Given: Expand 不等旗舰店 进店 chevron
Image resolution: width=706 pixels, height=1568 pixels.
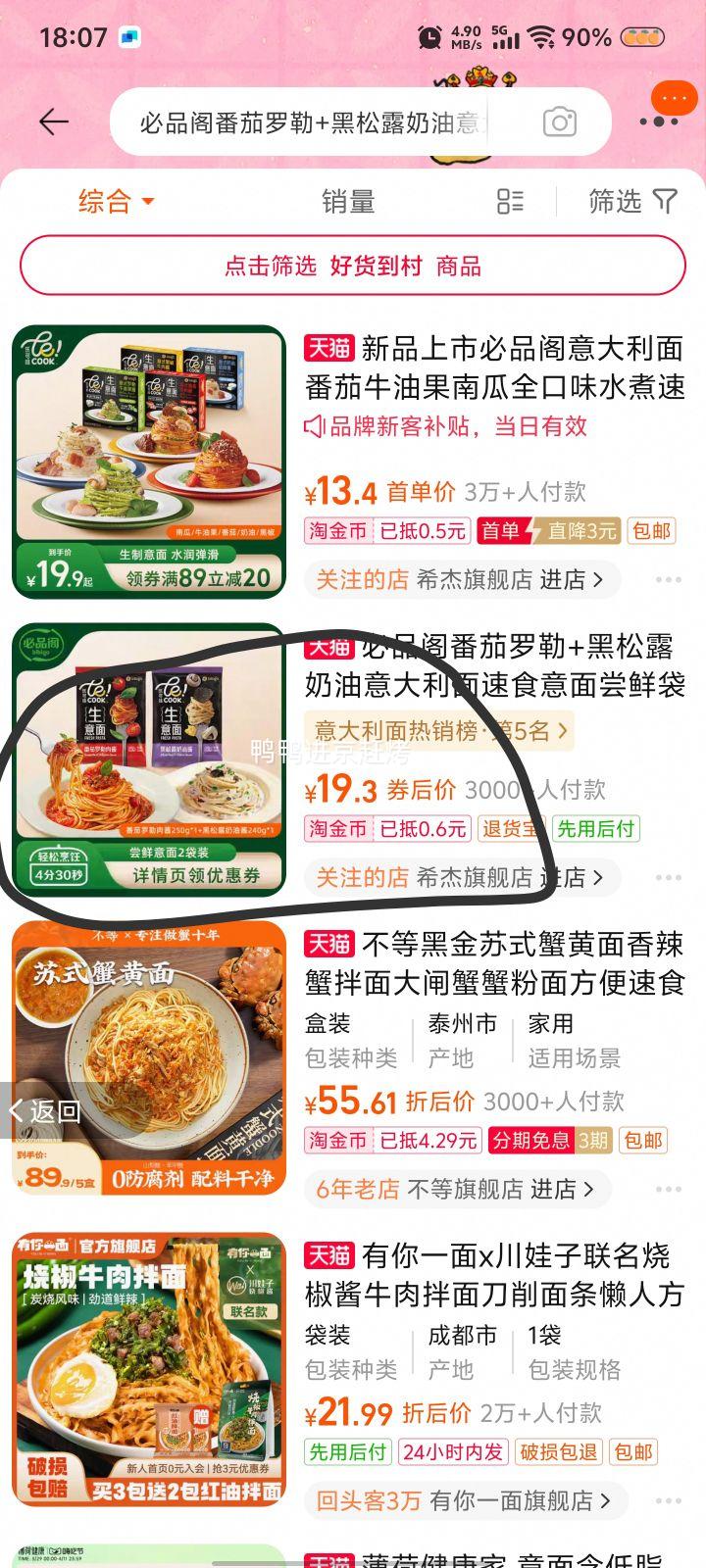Looking at the screenshot, I should point(587,1189).
